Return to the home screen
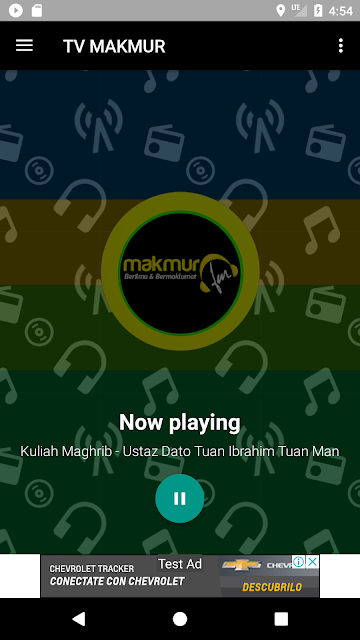The height and width of the screenshot is (640, 360). tap(180, 619)
